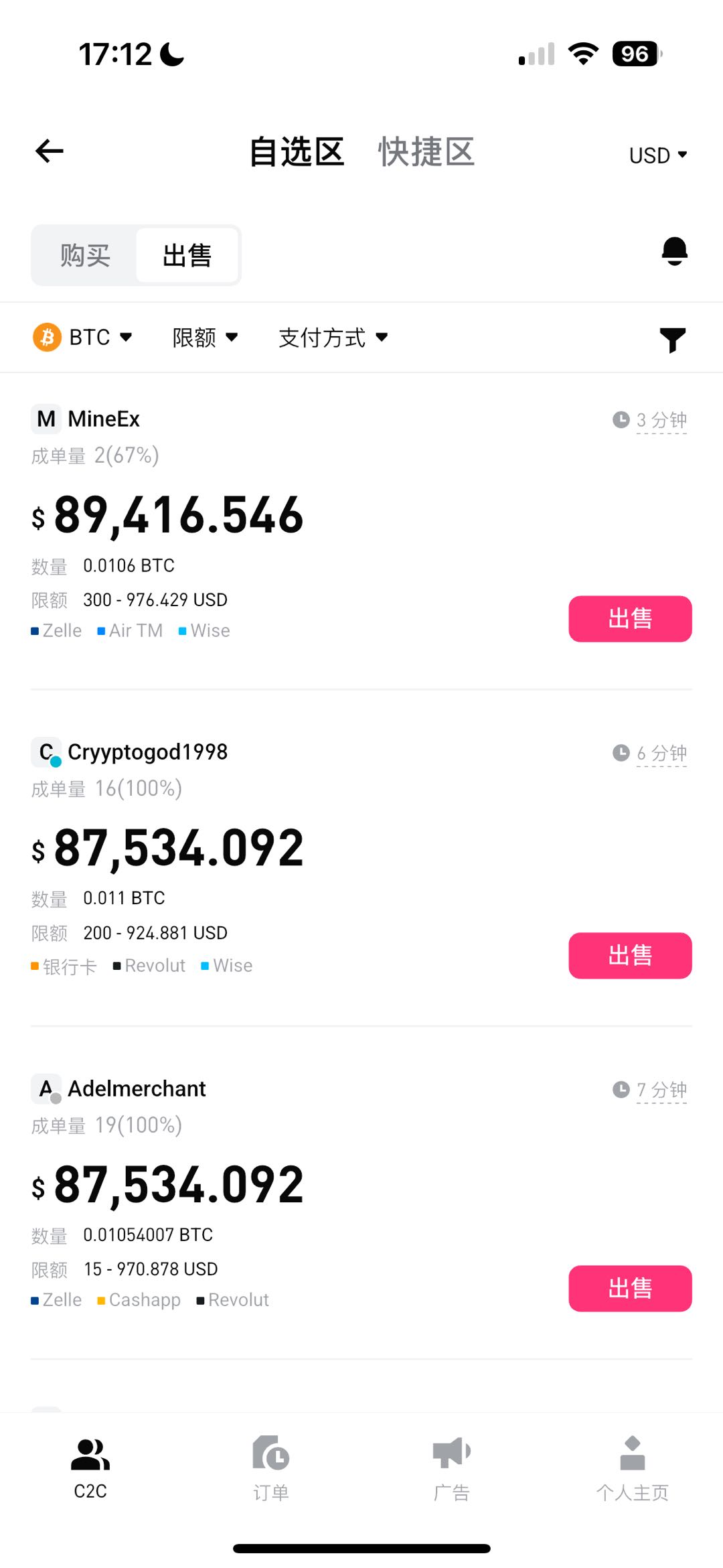Open the USD currency dropdown
723x1568 pixels.
click(658, 155)
